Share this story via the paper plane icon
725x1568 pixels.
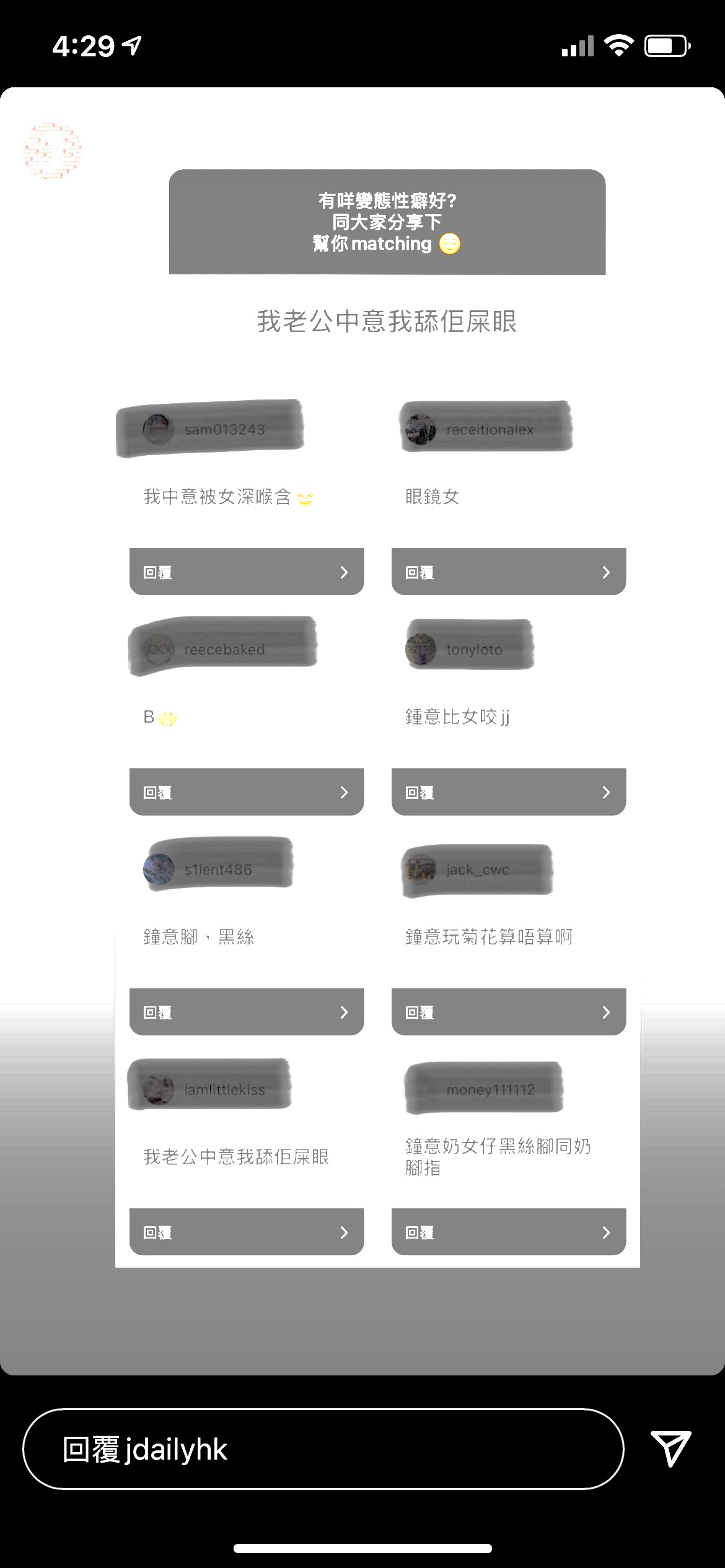tap(670, 1449)
